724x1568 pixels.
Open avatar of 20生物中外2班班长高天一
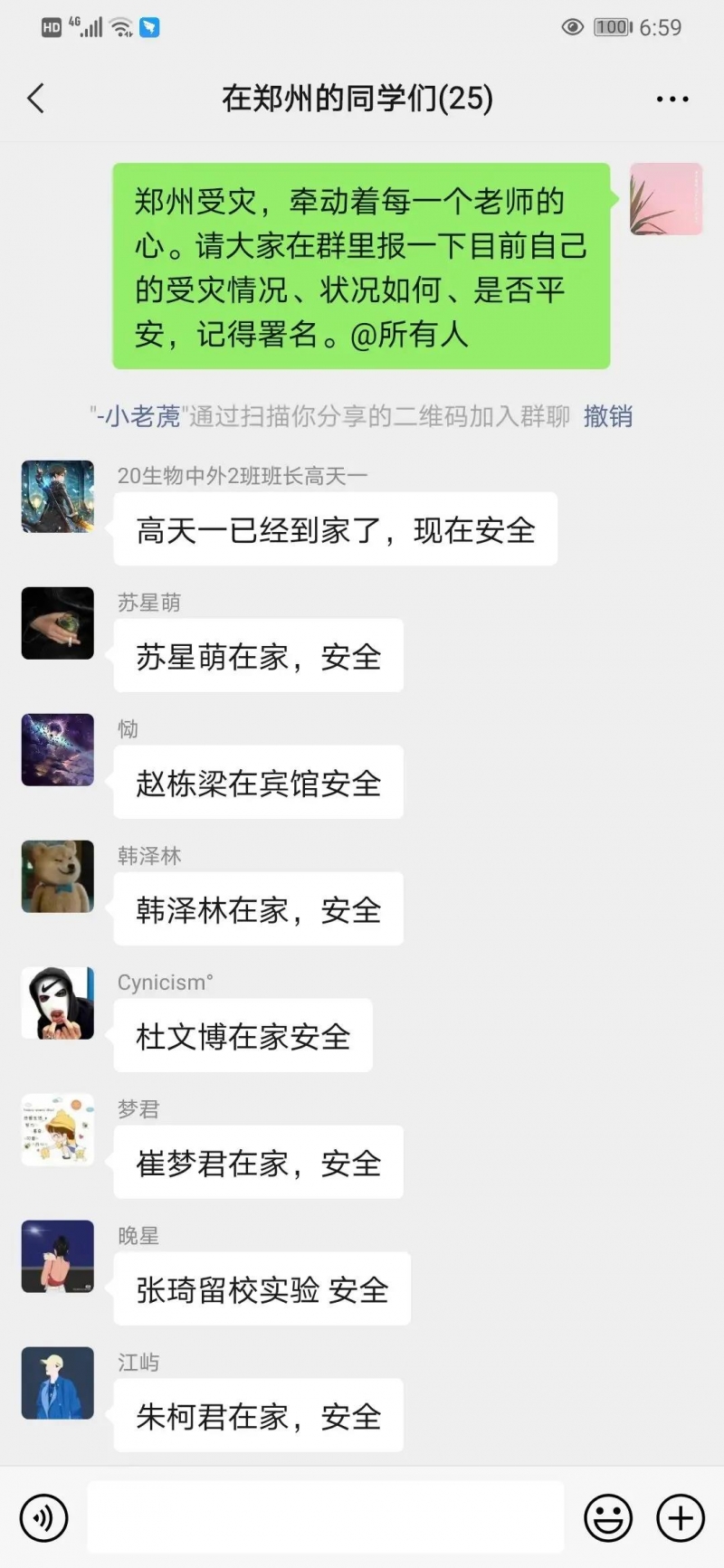point(58,497)
